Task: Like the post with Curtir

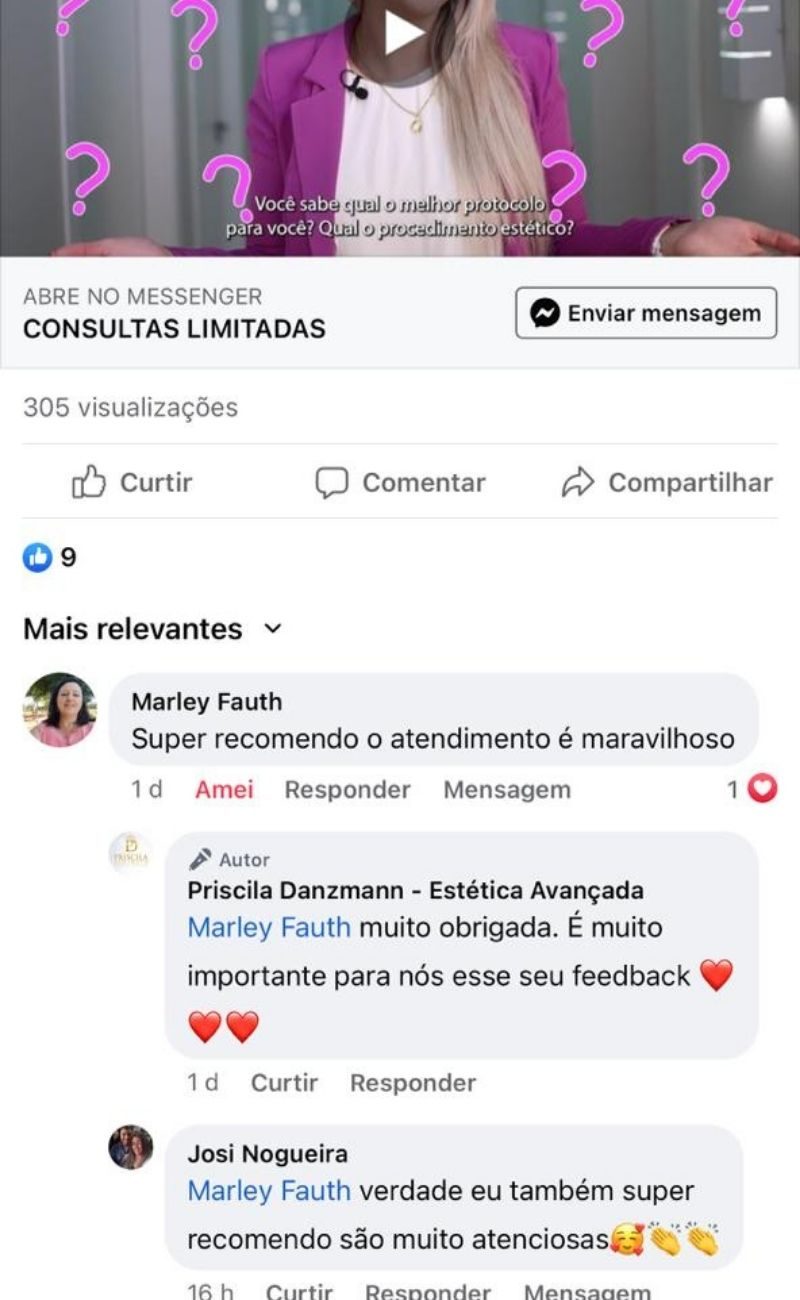Action: coord(132,482)
